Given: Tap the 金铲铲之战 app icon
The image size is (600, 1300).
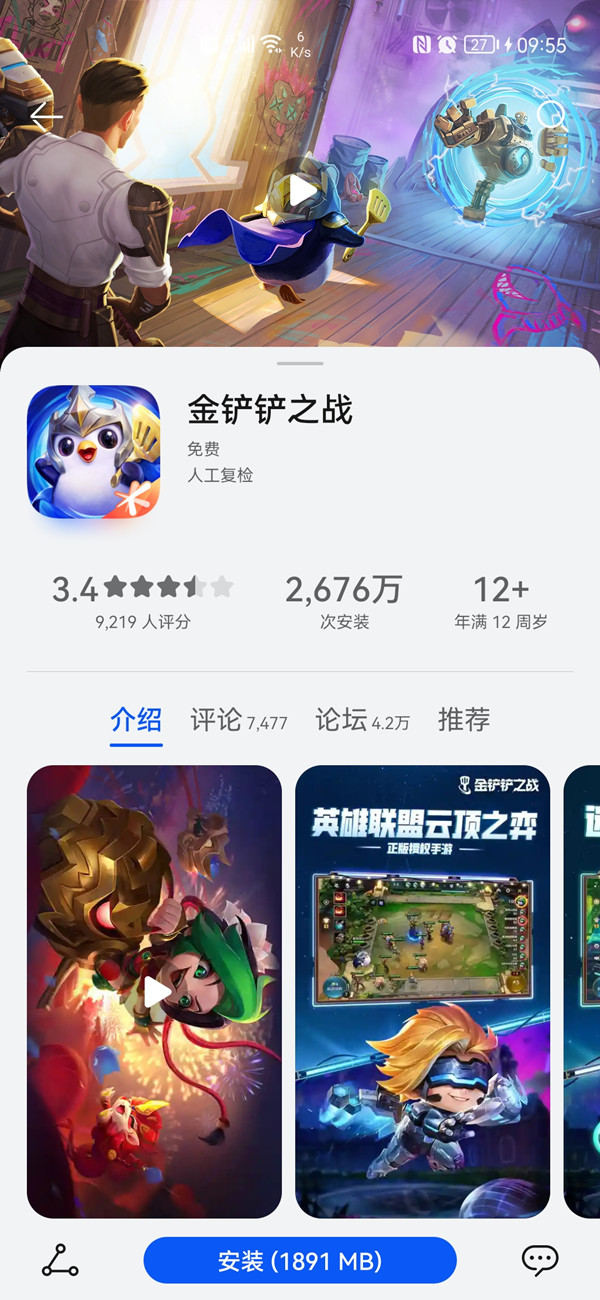Looking at the screenshot, I should (x=93, y=451).
